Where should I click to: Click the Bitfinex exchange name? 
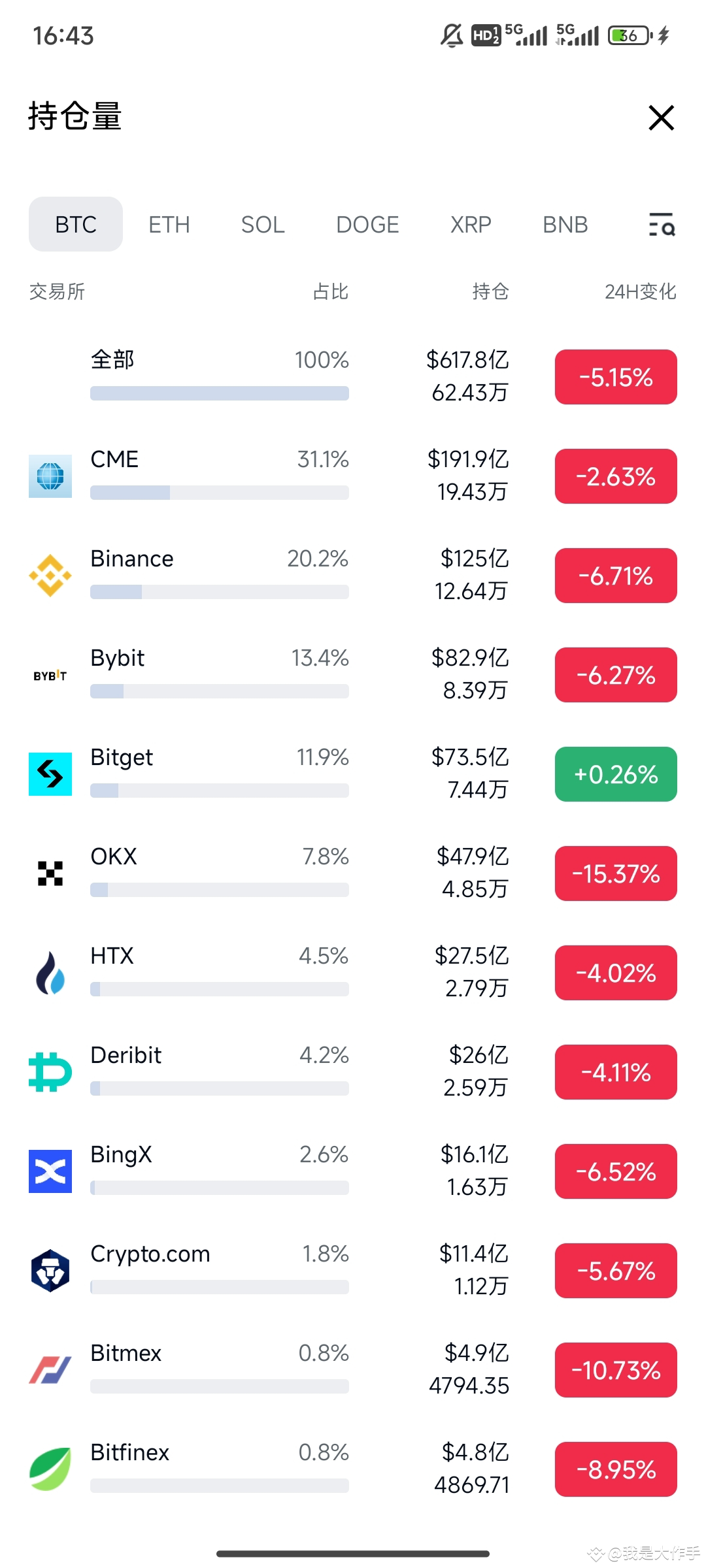129,1453
